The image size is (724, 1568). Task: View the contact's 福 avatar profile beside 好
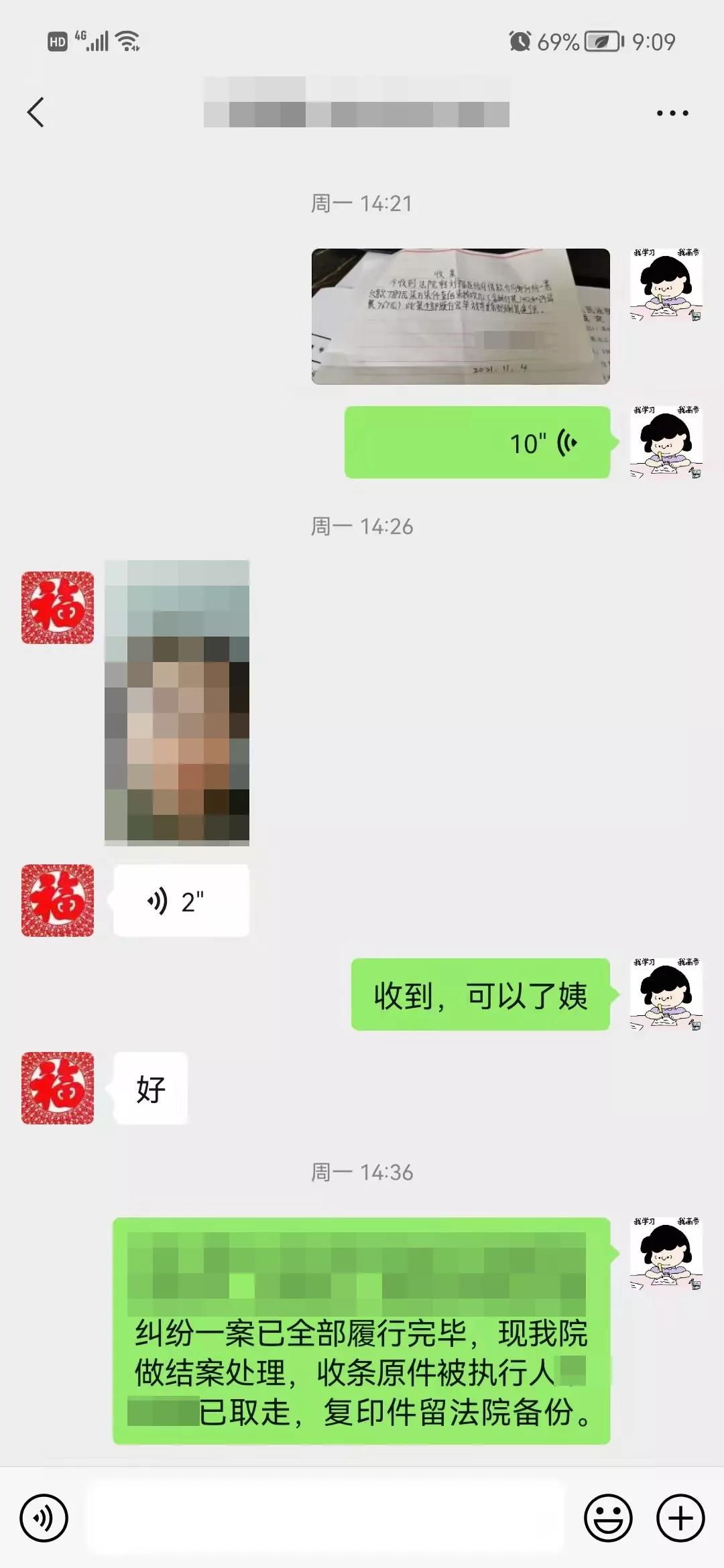pos(58,1088)
